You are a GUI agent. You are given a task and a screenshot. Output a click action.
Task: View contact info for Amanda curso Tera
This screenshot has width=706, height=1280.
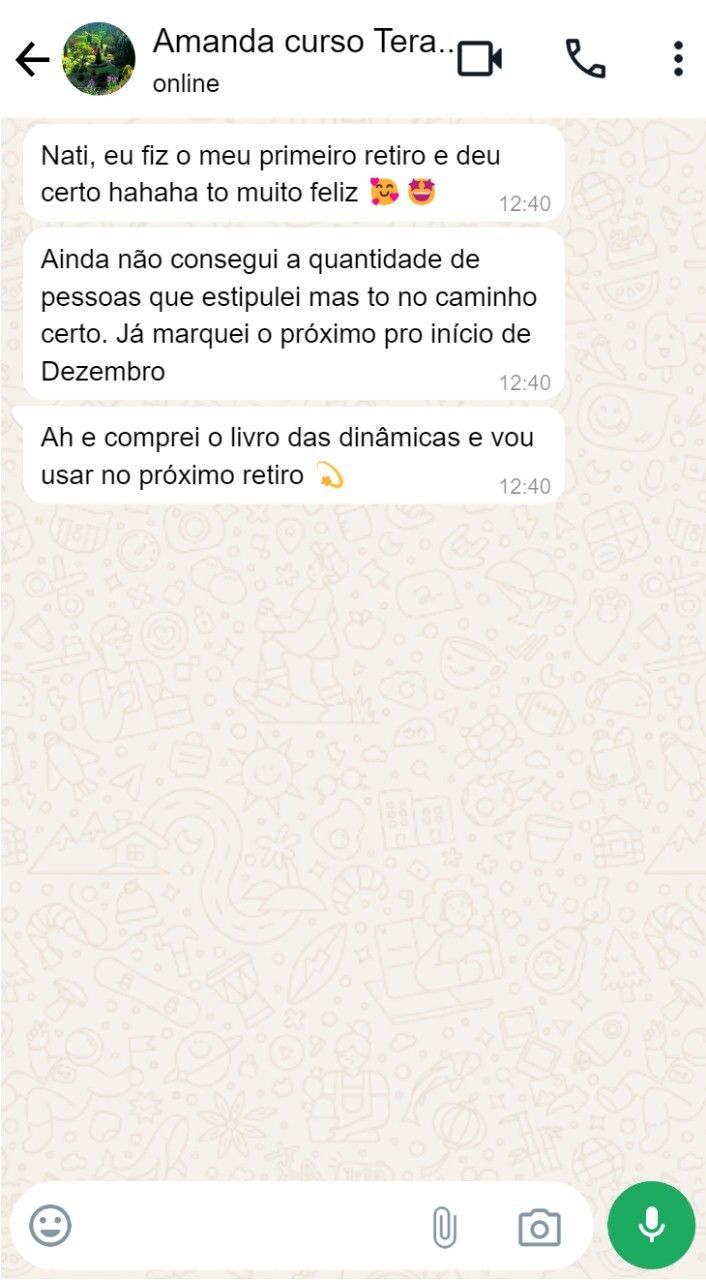(300, 58)
